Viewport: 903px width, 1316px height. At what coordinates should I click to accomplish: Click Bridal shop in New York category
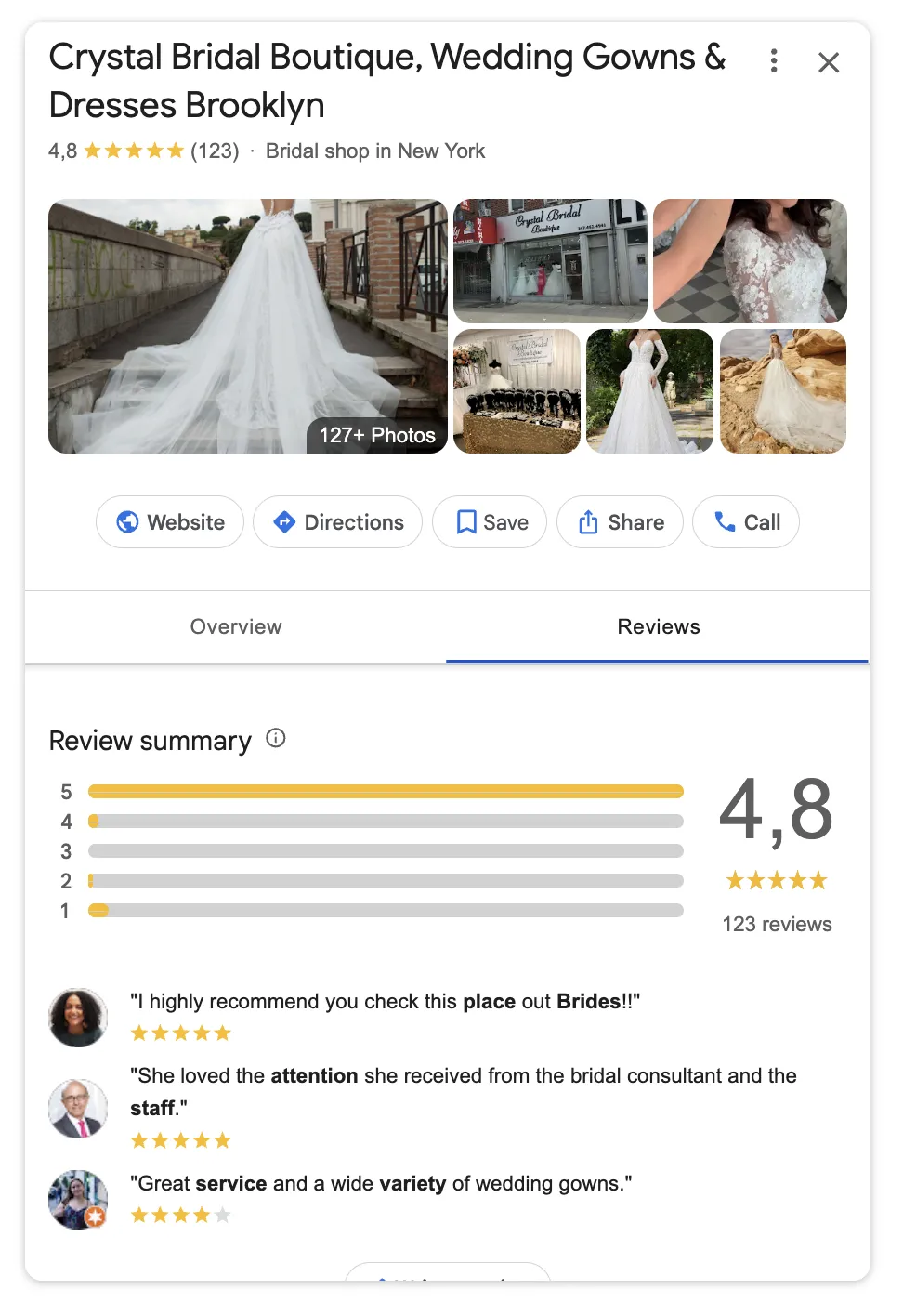375,151
